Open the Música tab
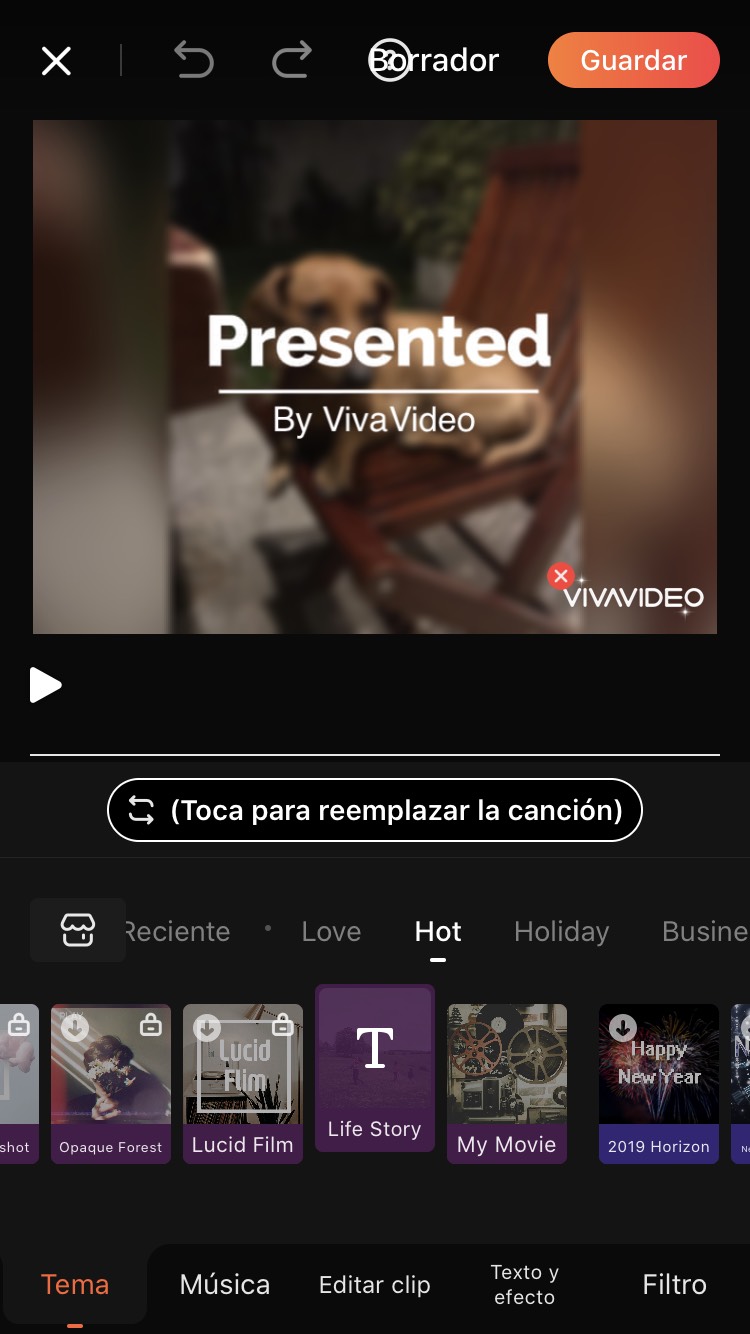Screen dimensions: 750x1334 [x=224, y=1284]
